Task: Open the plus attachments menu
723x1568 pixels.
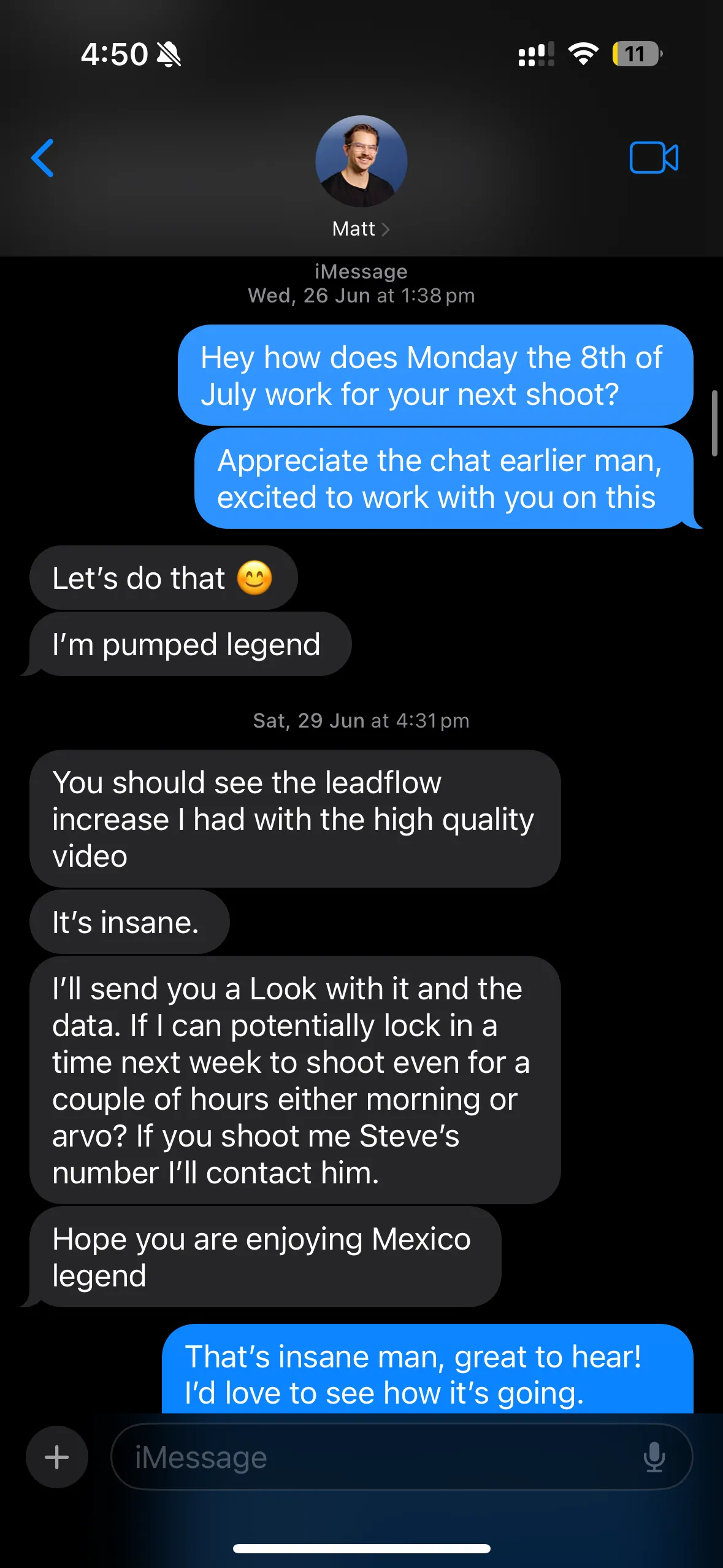Action: tap(57, 1457)
